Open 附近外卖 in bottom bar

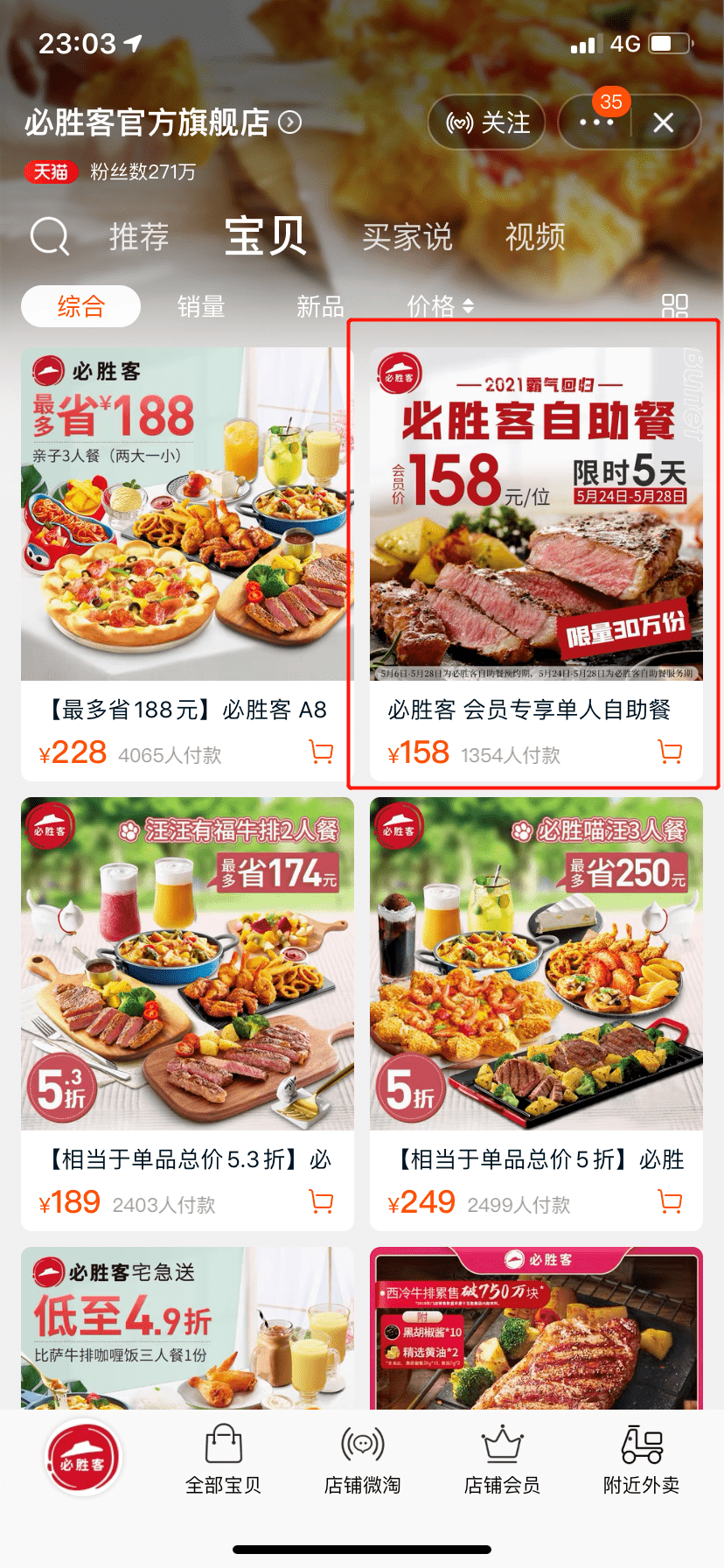(642, 1459)
